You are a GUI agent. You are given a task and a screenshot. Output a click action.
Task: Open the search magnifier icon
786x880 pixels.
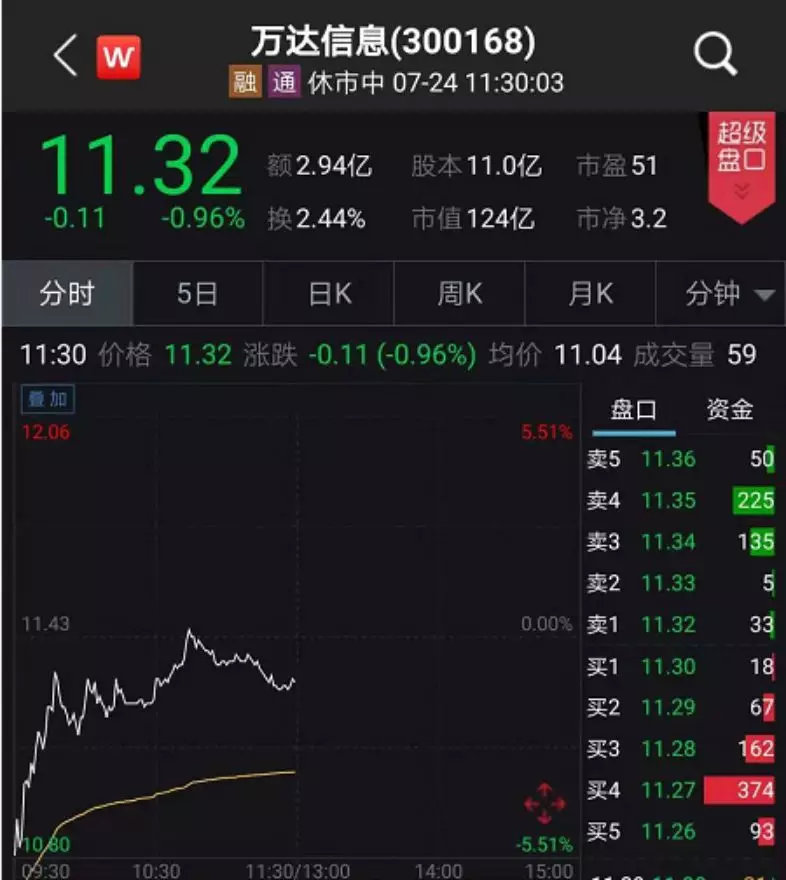coord(715,56)
